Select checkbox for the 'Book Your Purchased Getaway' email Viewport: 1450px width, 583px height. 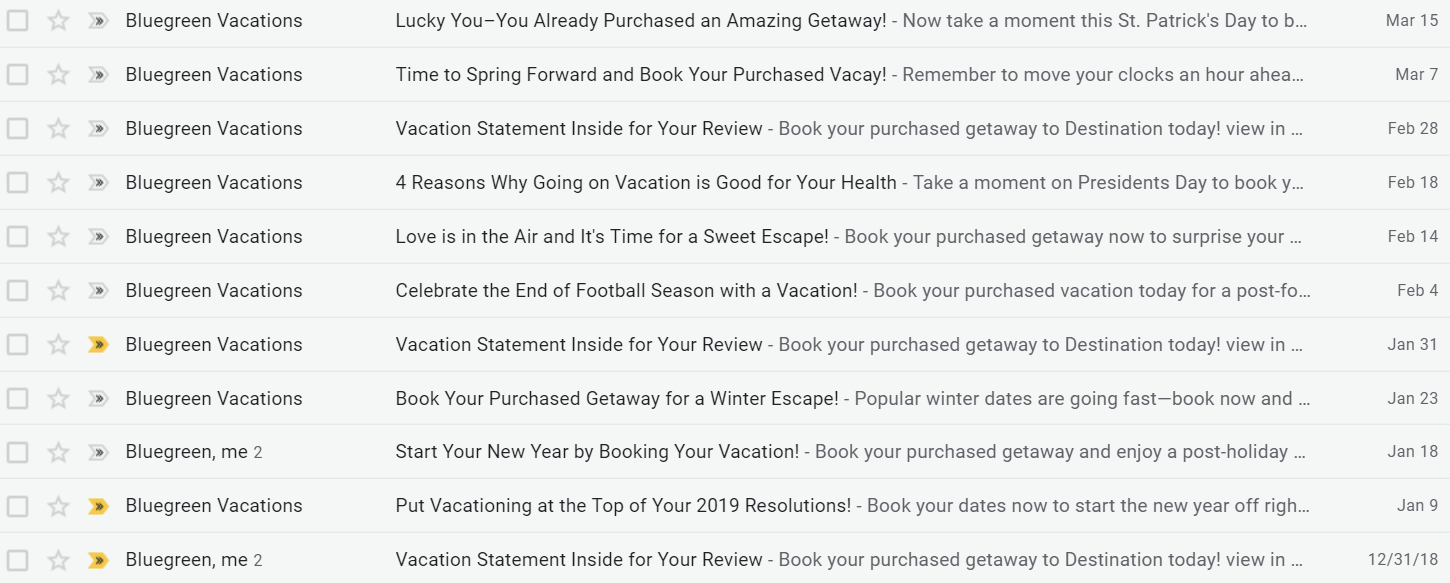(18, 398)
